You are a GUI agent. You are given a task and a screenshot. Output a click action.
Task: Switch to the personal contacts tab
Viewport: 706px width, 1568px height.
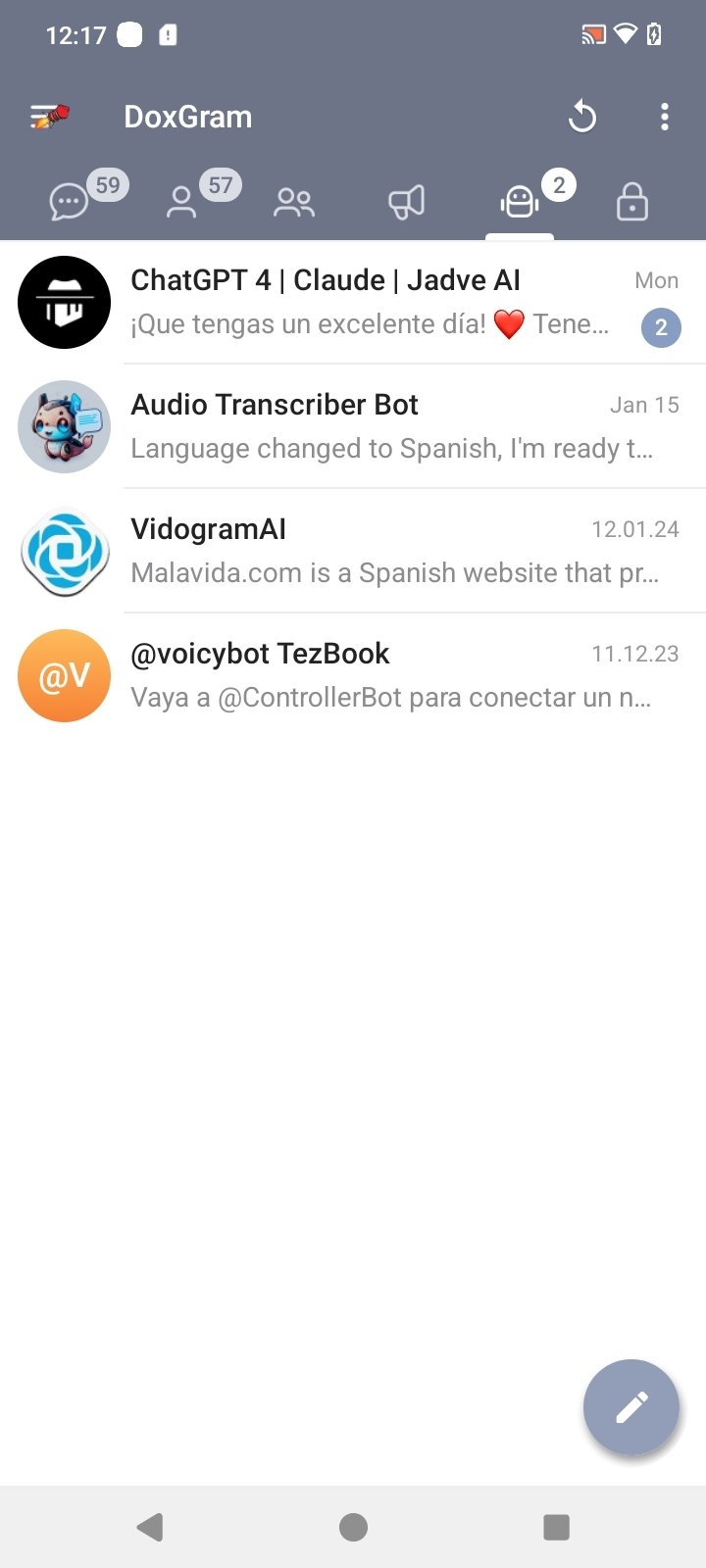pos(182,203)
